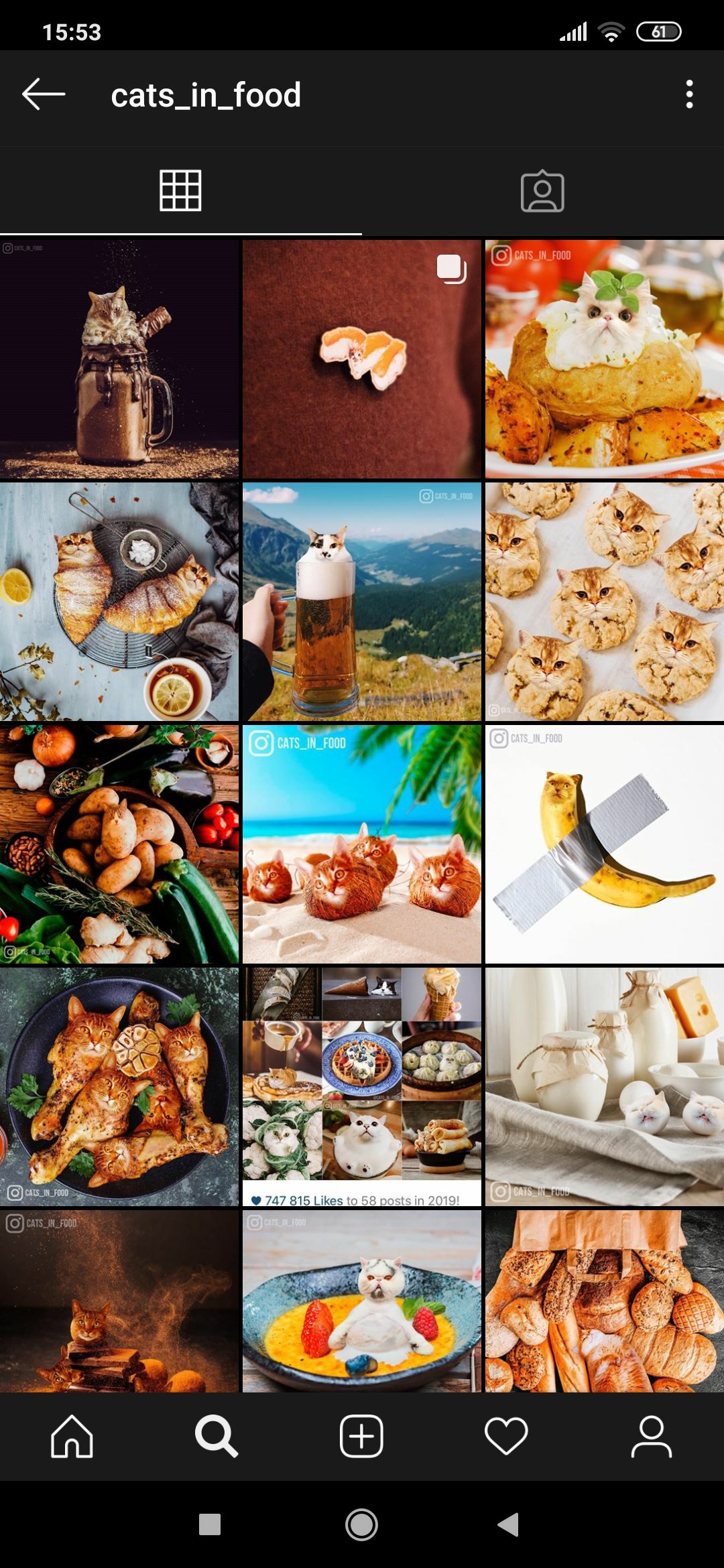The height and width of the screenshot is (1568, 724).
Task: Open the cat milkshake jar post
Action: [x=119, y=359]
